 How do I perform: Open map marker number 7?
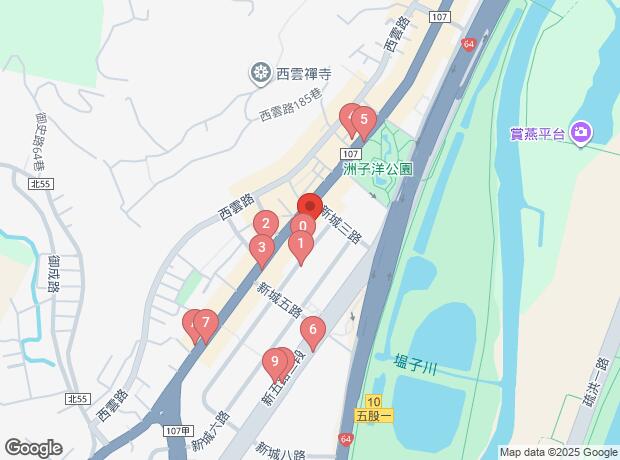tap(206, 323)
